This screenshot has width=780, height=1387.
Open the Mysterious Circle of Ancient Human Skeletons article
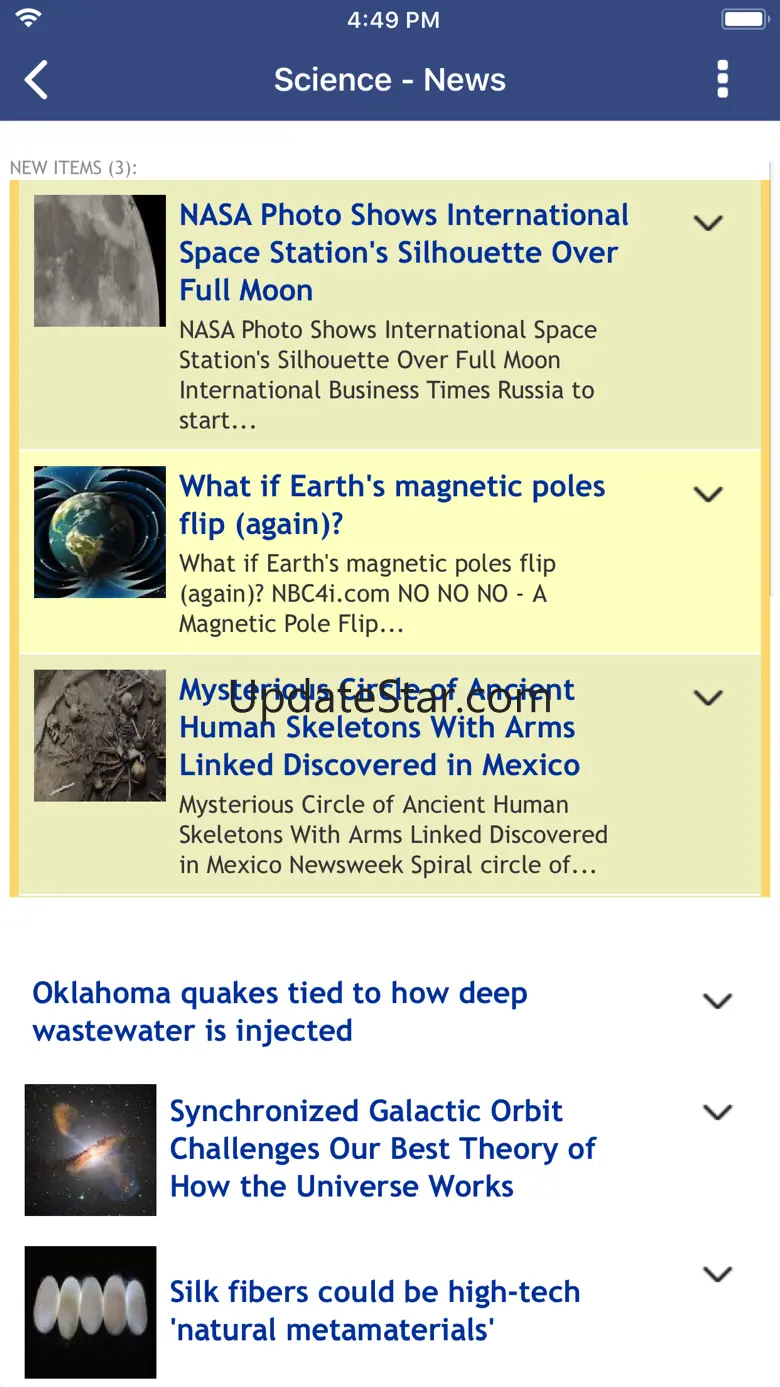379,727
